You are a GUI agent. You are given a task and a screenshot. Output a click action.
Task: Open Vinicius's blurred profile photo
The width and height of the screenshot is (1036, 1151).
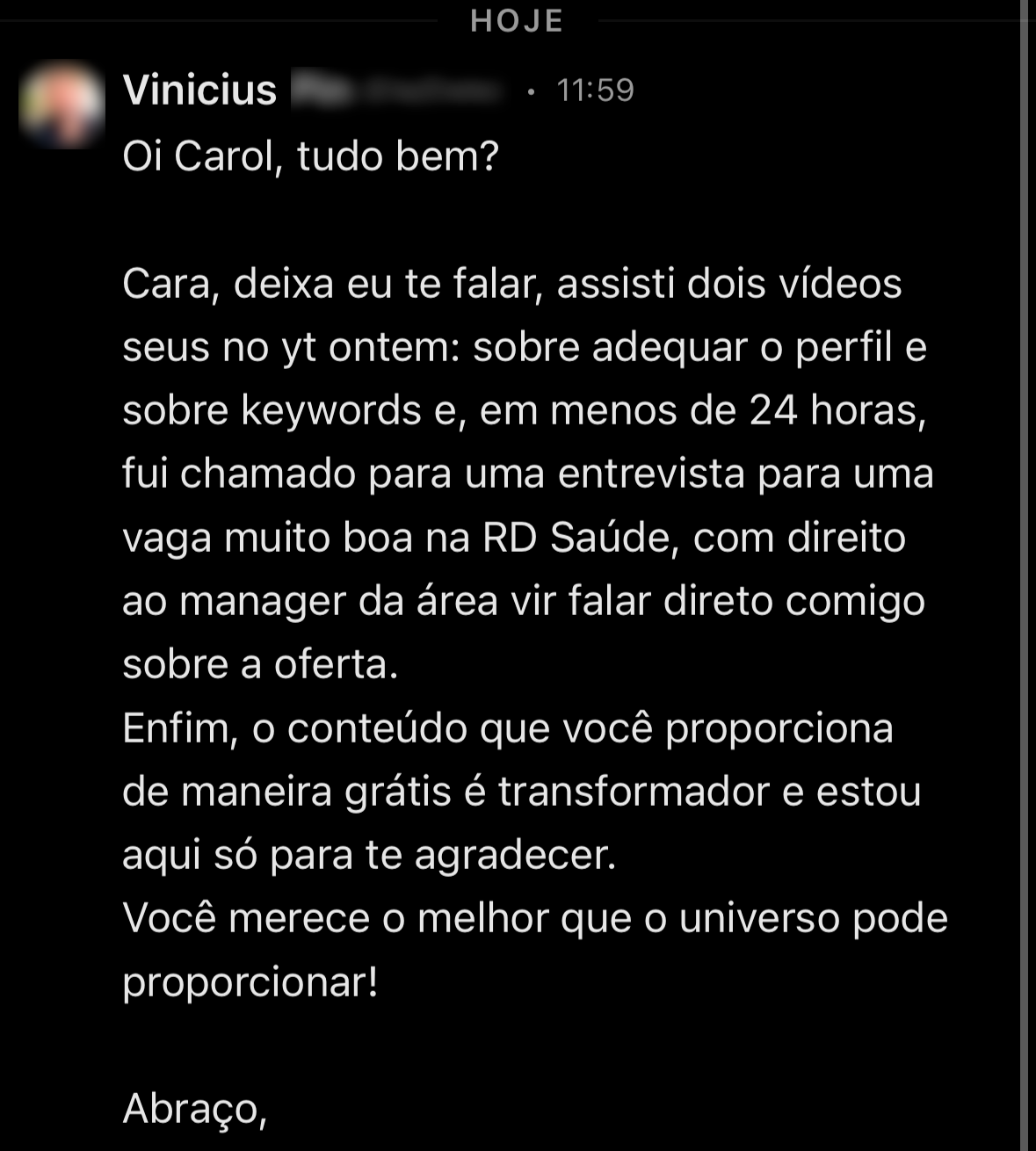click(x=62, y=105)
